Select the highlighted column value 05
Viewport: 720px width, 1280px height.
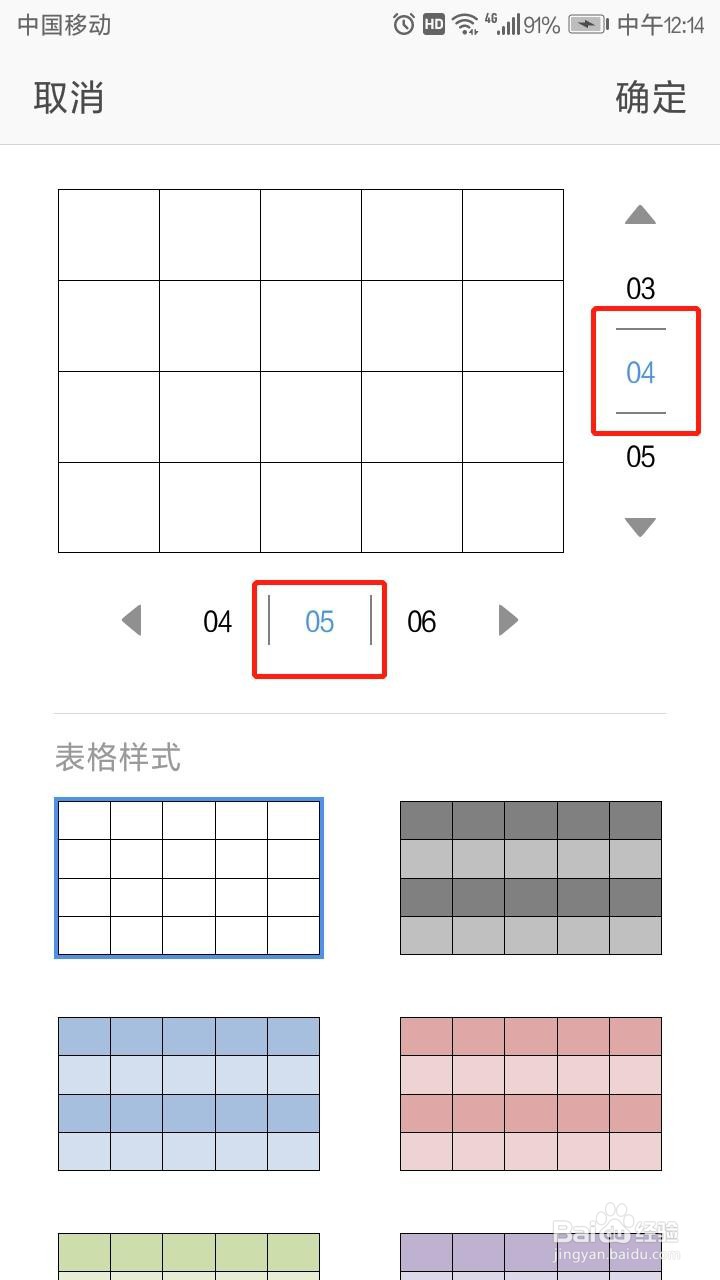pos(319,620)
